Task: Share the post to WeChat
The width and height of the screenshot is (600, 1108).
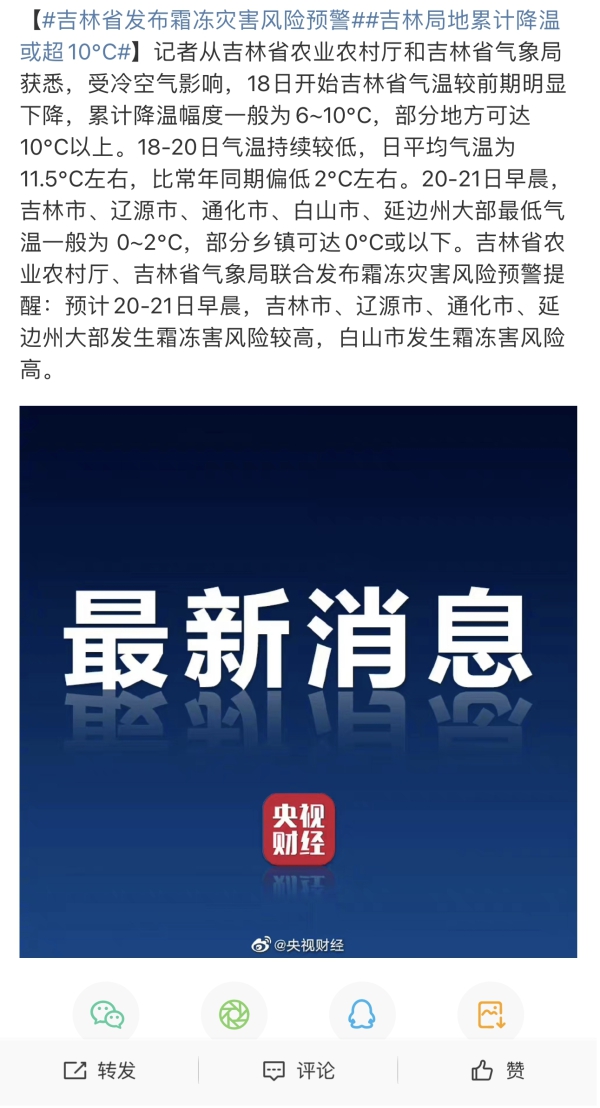Action: (107, 1014)
